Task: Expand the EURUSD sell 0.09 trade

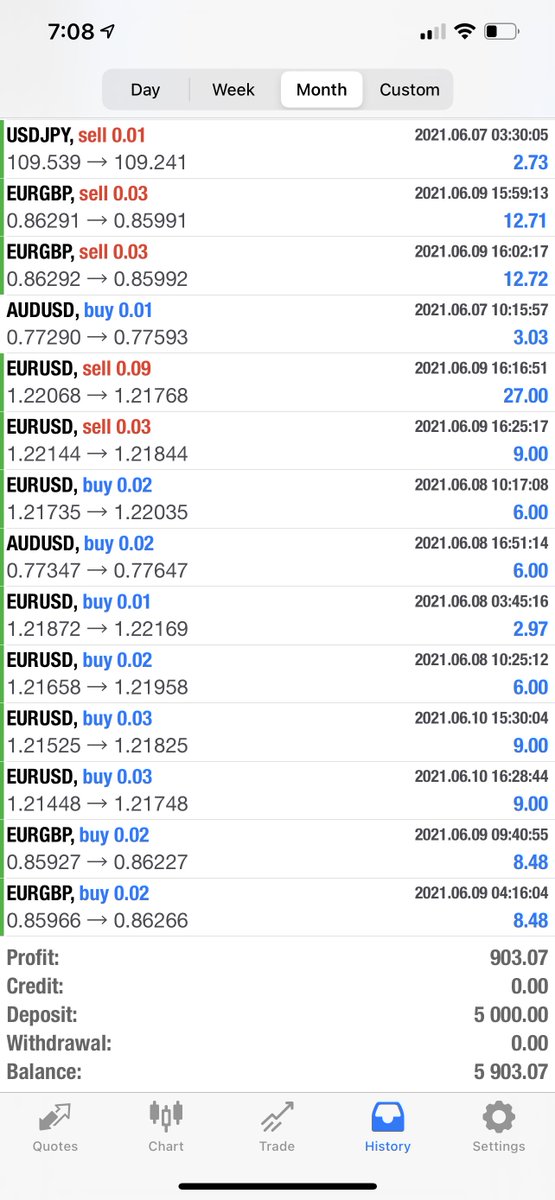Action: pyautogui.click(x=277, y=382)
